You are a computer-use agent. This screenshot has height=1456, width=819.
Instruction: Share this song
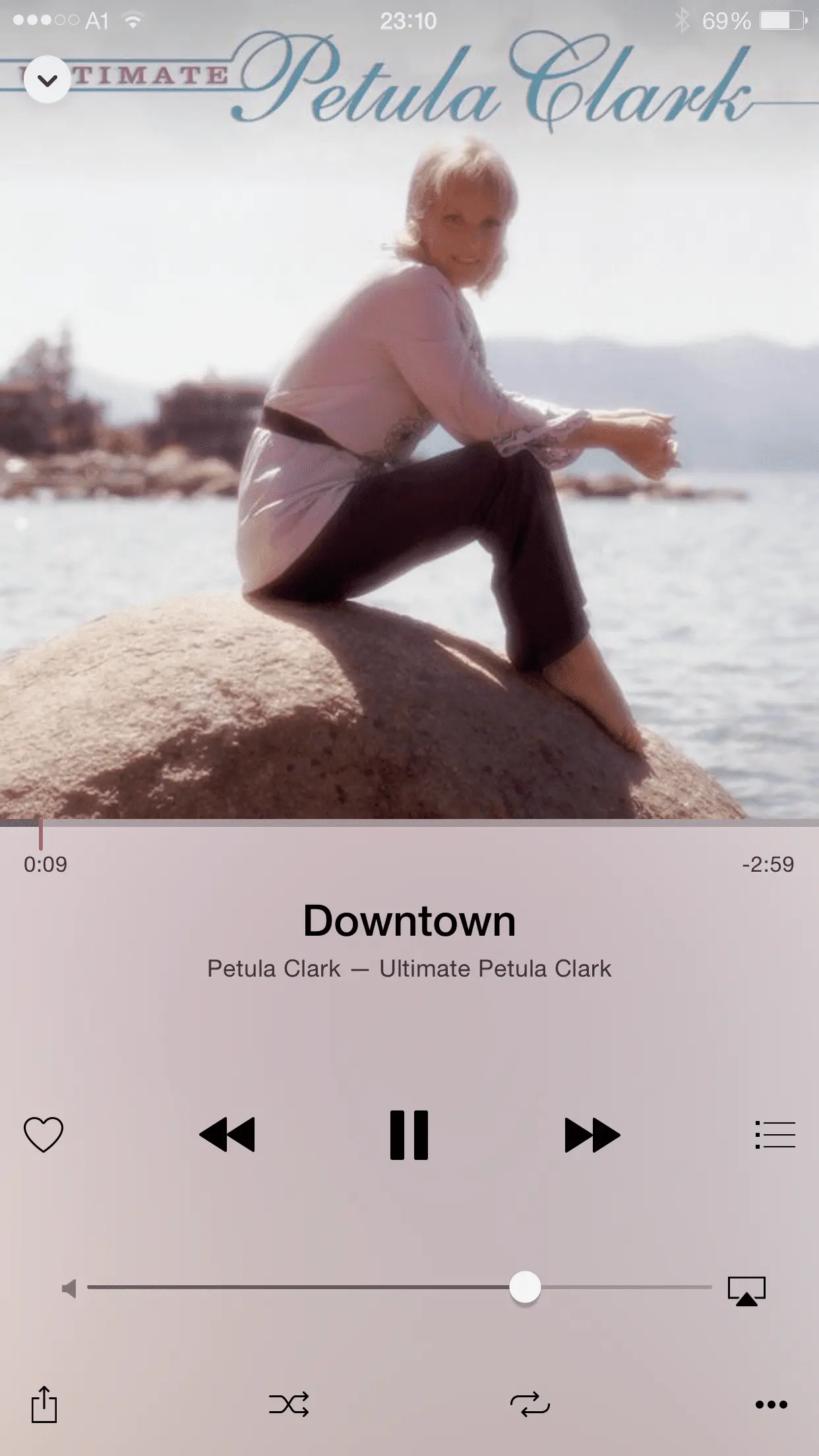point(44,1404)
